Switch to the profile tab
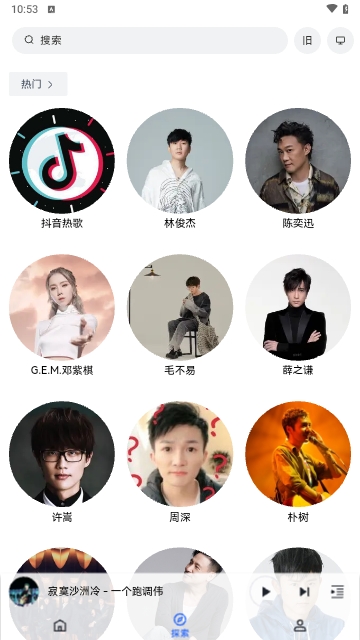 point(300,625)
